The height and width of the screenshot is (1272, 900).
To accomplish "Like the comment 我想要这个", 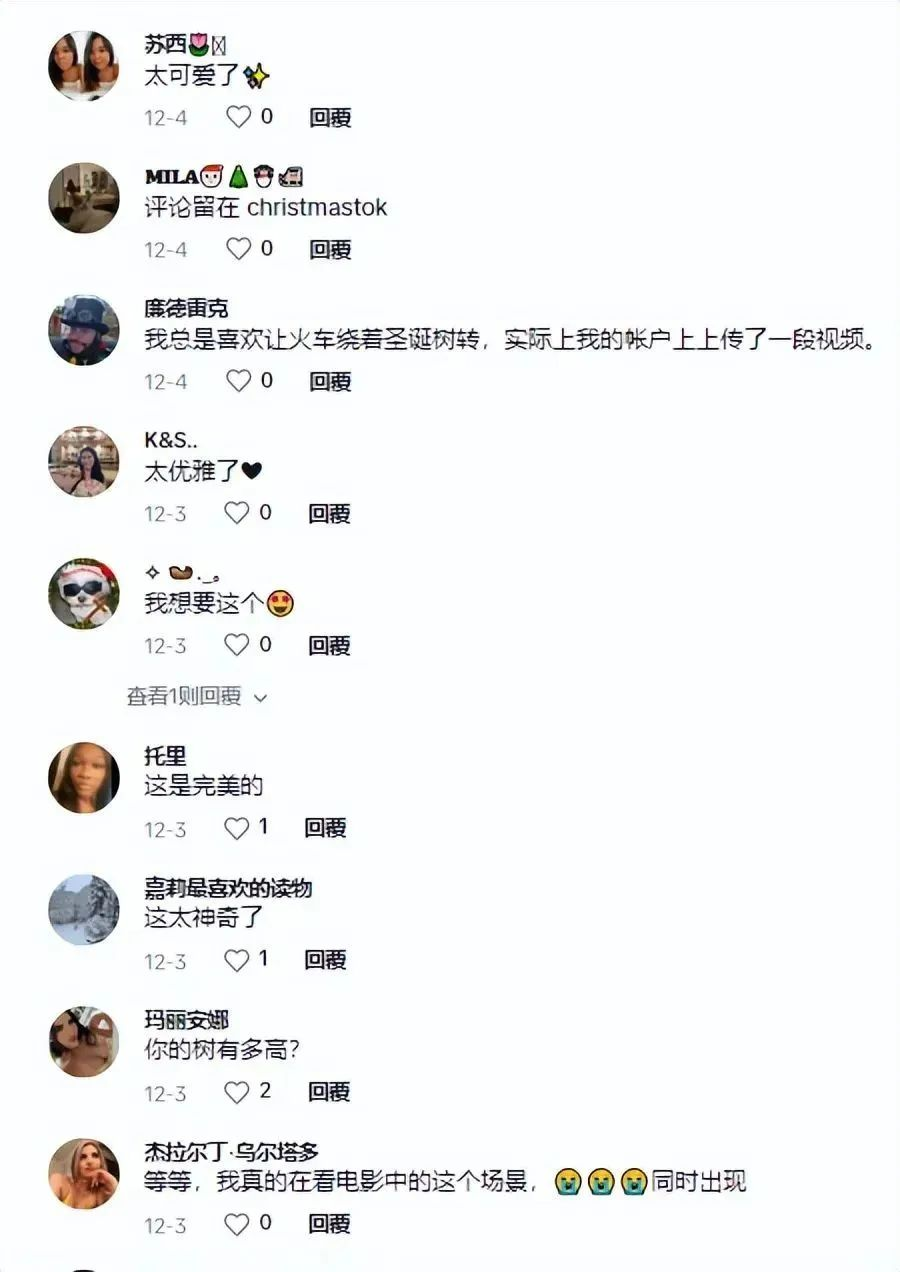I will tap(236, 645).
